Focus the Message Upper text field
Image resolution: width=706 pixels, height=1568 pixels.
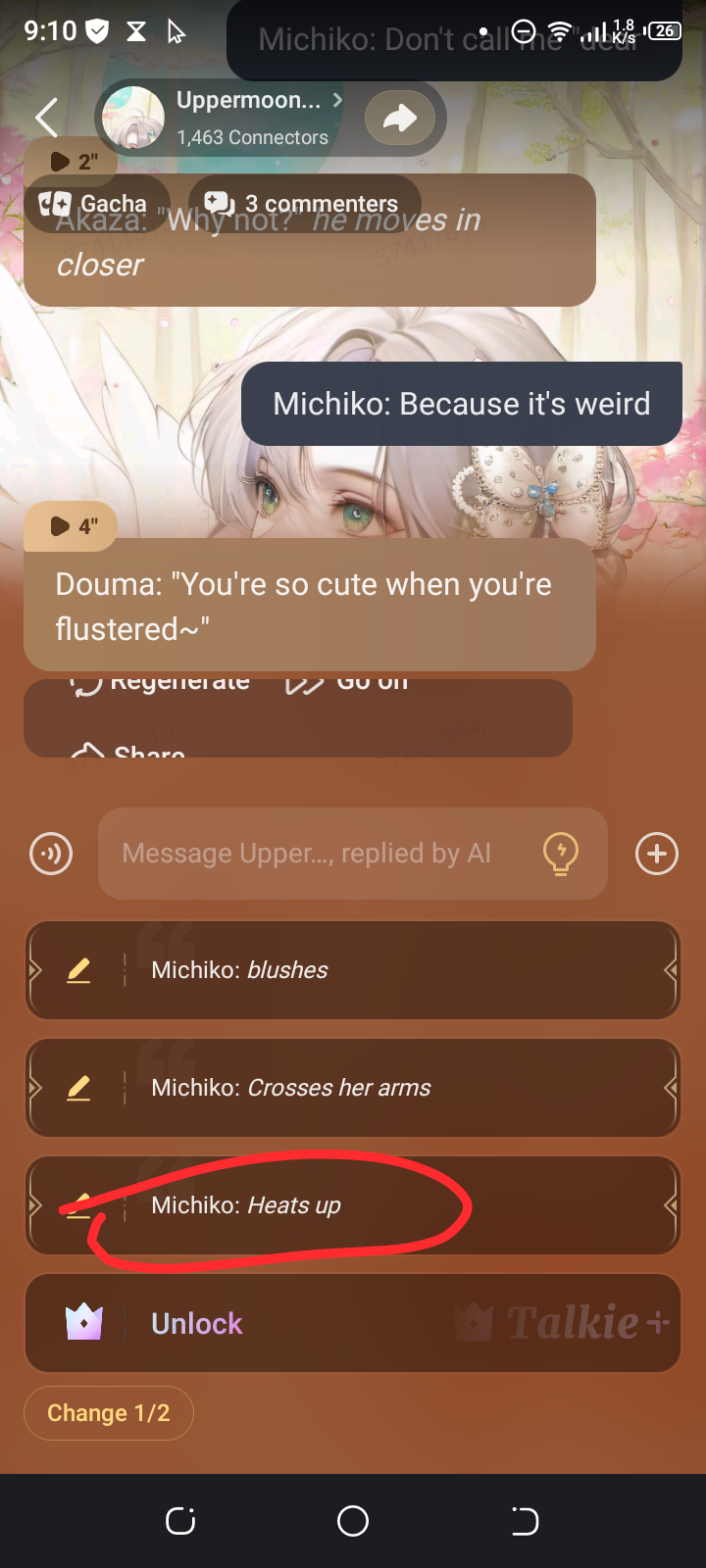point(314,854)
